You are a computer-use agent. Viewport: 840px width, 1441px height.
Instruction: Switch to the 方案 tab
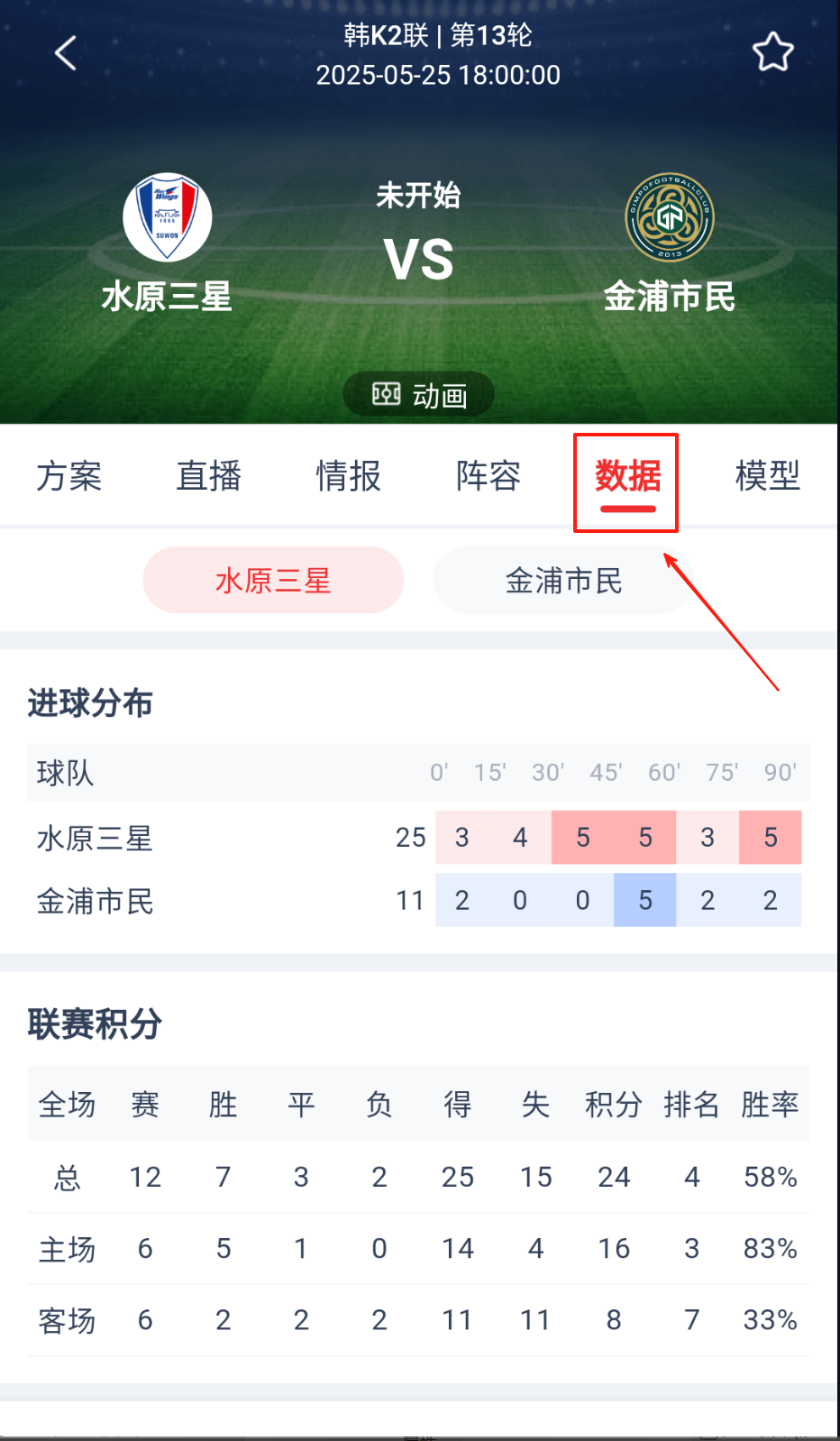(69, 475)
